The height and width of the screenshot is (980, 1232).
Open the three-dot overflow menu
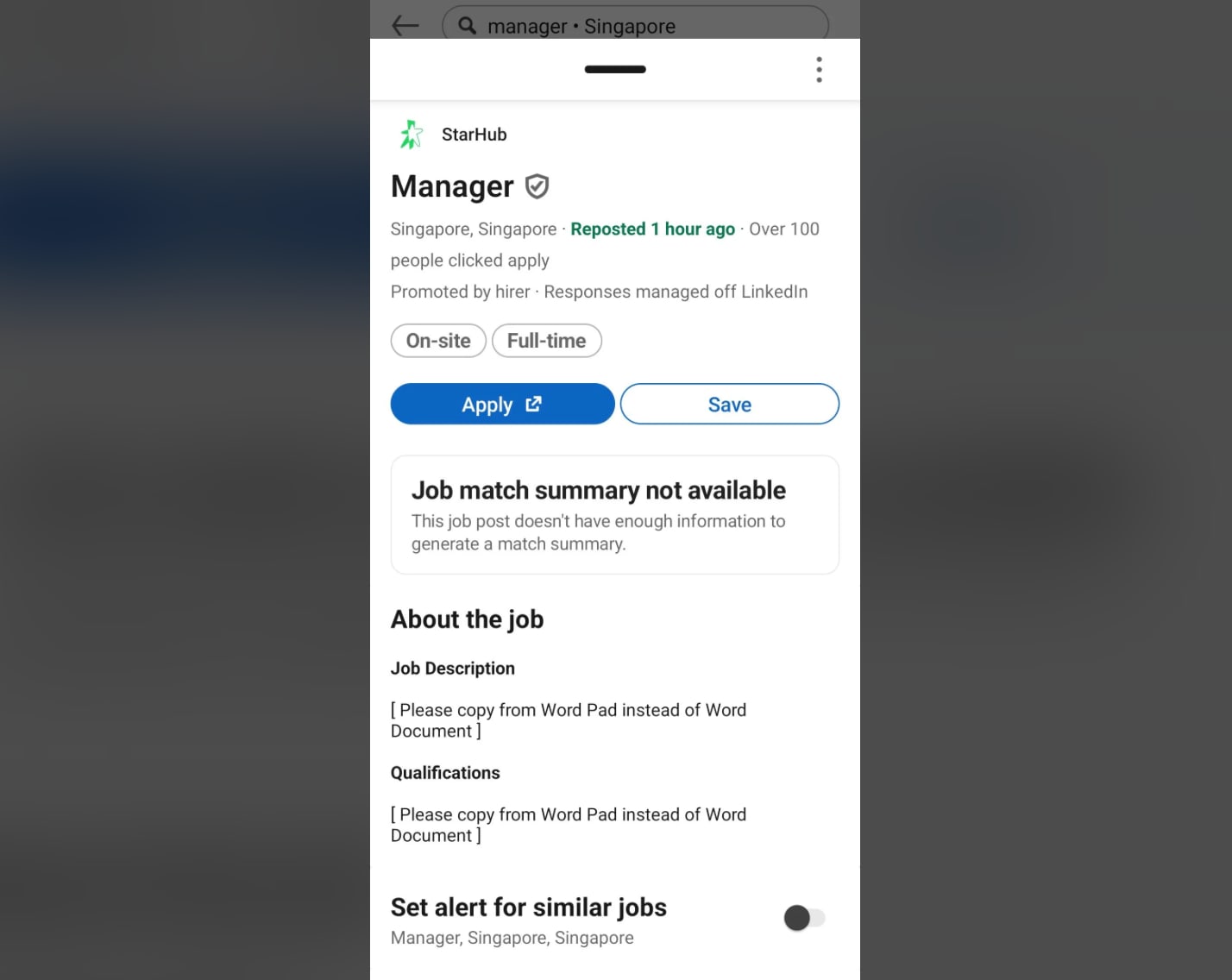[x=819, y=70]
